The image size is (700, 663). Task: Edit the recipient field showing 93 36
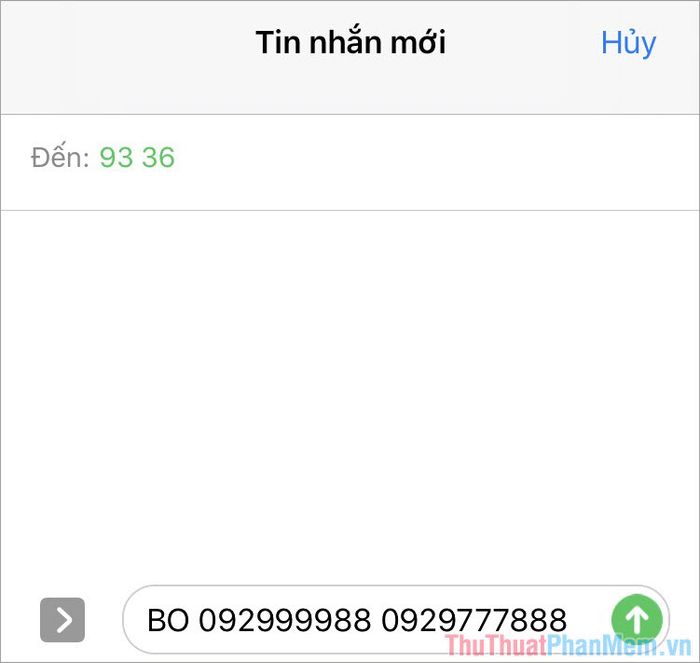point(138,158)
